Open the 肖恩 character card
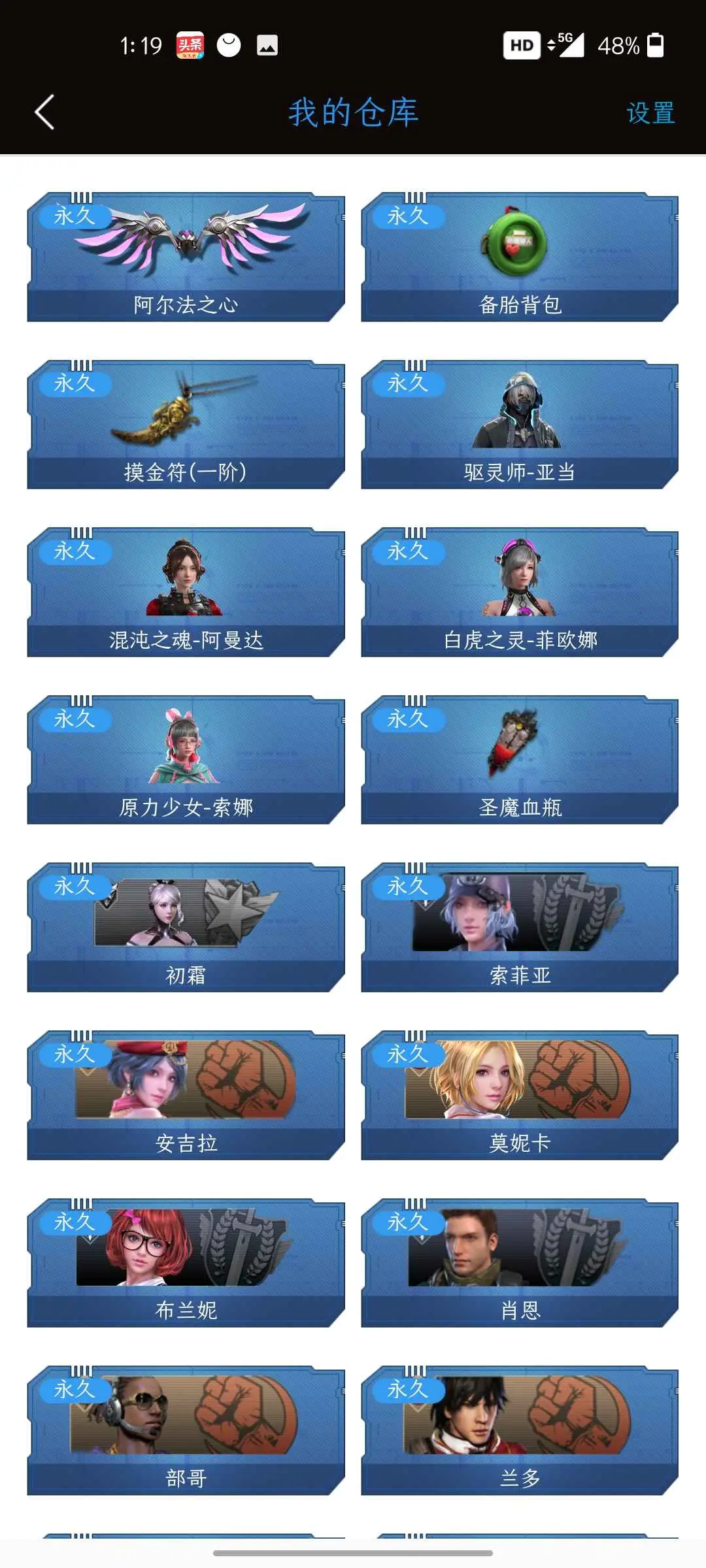706x1568 pixels. coord(520,1263)
